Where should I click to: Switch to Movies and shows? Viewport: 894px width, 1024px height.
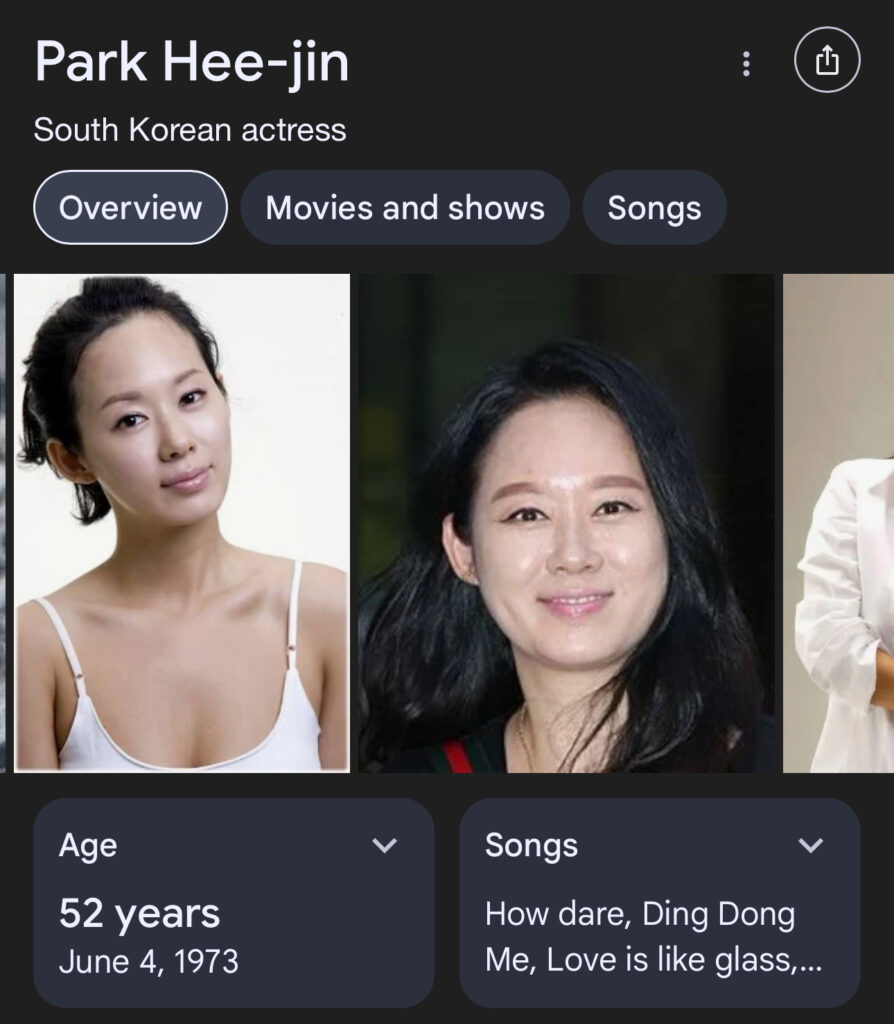pos(405,208)
